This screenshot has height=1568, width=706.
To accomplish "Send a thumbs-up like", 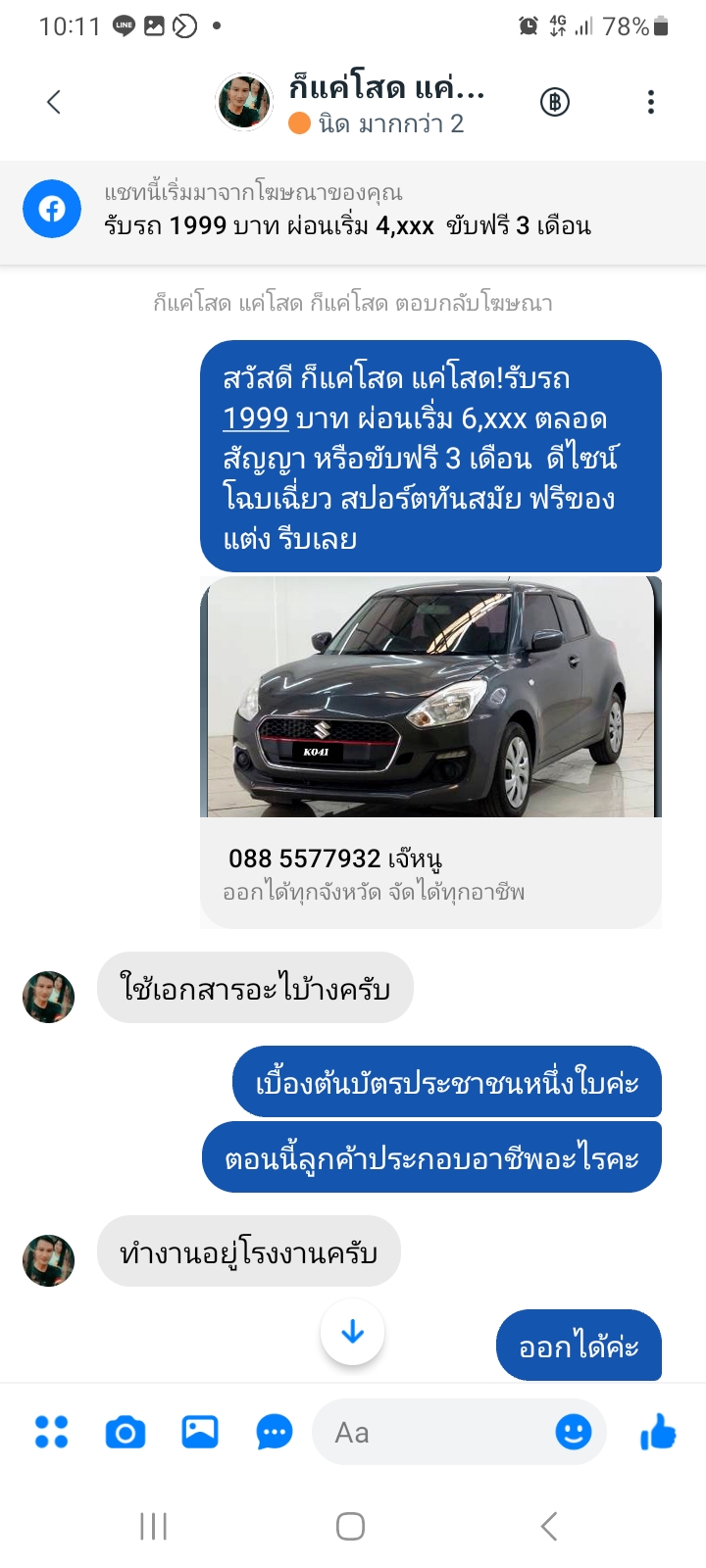I will 658,1432.
